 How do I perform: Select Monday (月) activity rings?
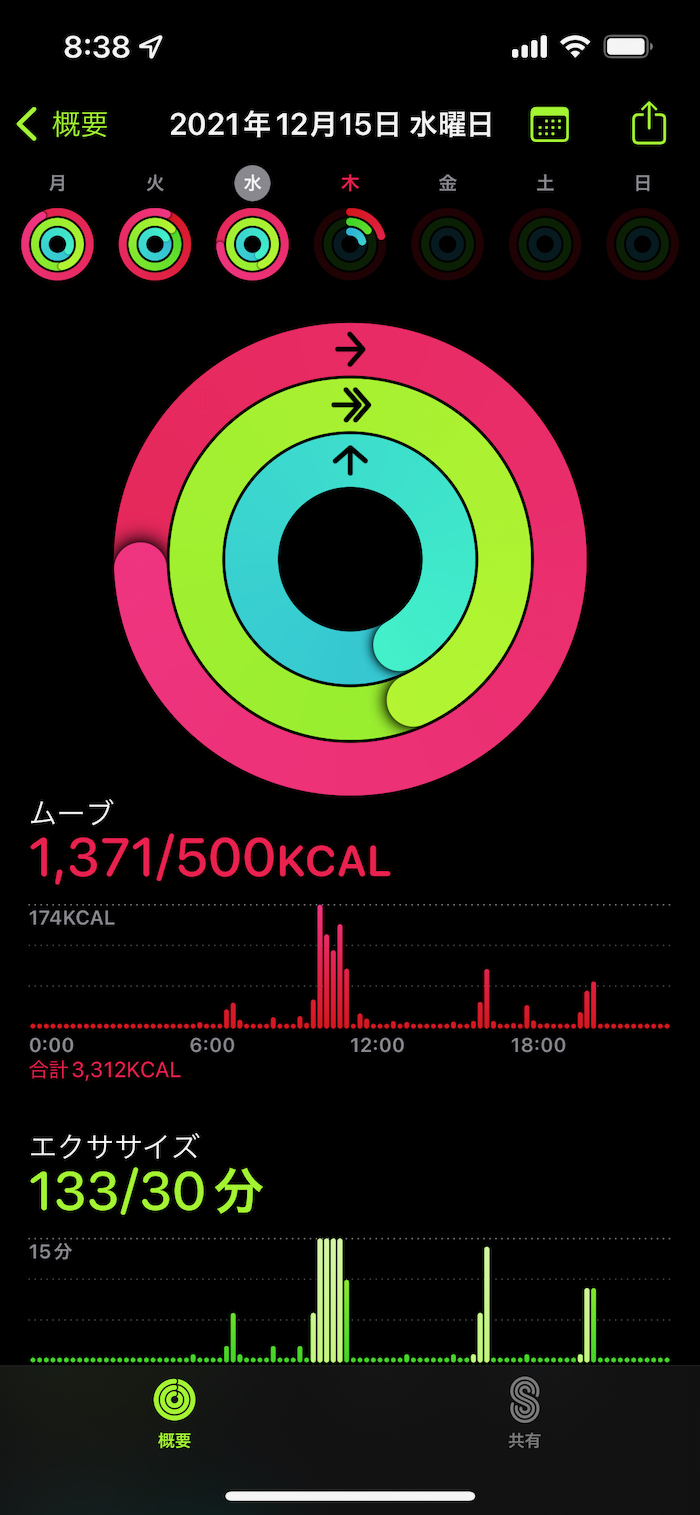(58, 243)
